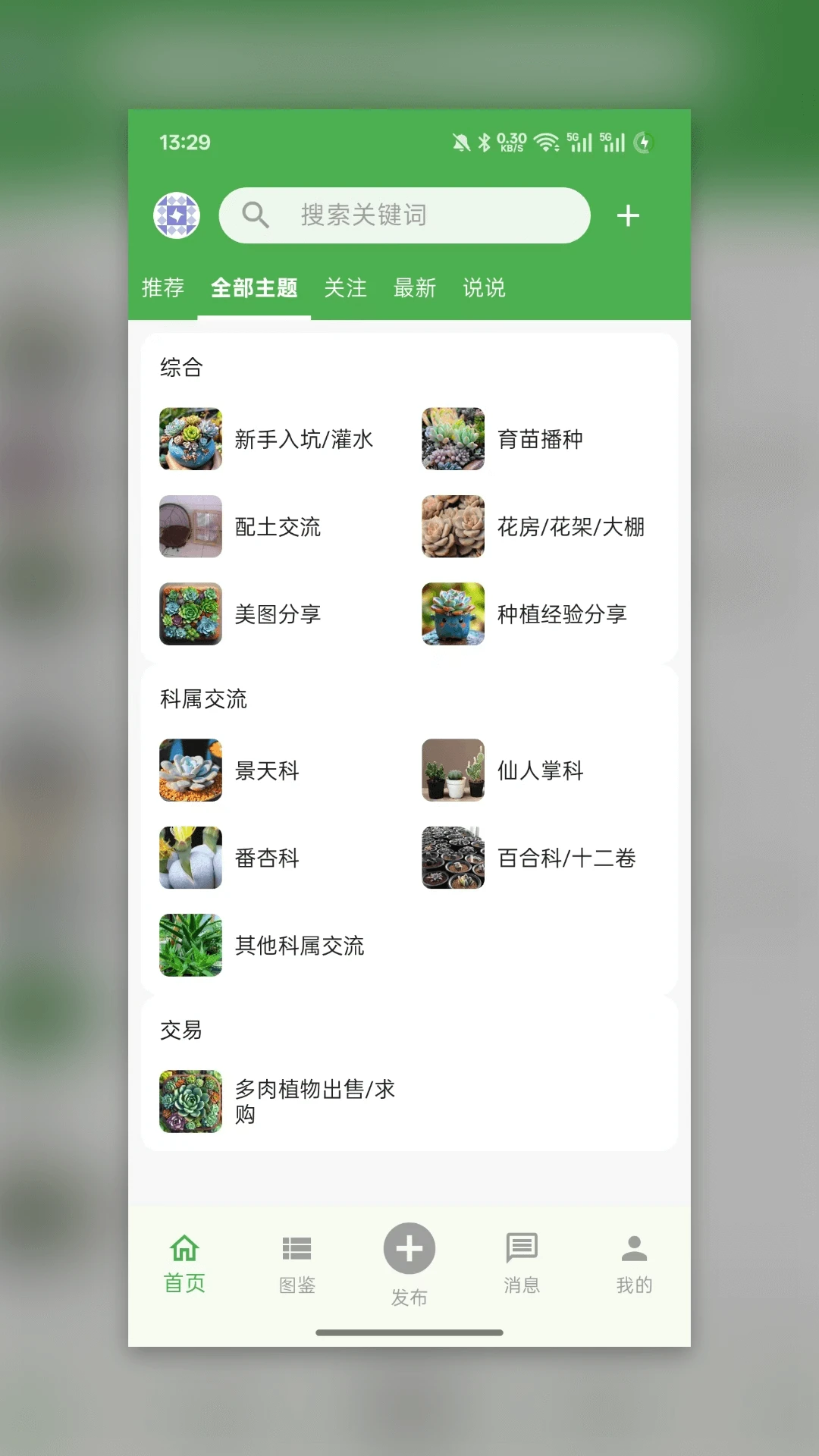Viewport: 819px width, 1456px height.
Task: Open 百合科/十二卷 section
Action: pos(567,858)
